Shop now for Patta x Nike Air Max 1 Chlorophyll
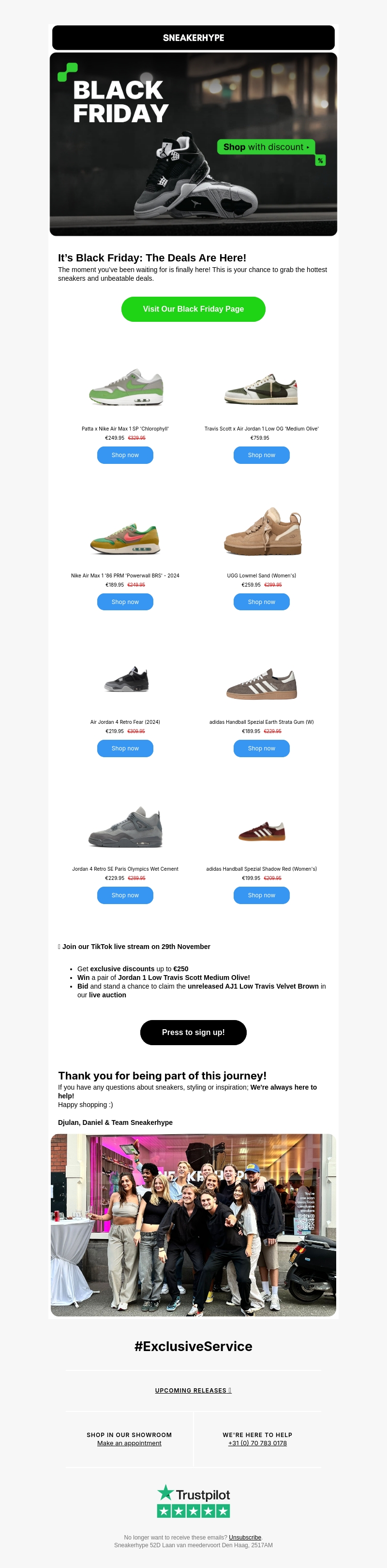This screenshot has height=1568, width=387. pos(125,455)
